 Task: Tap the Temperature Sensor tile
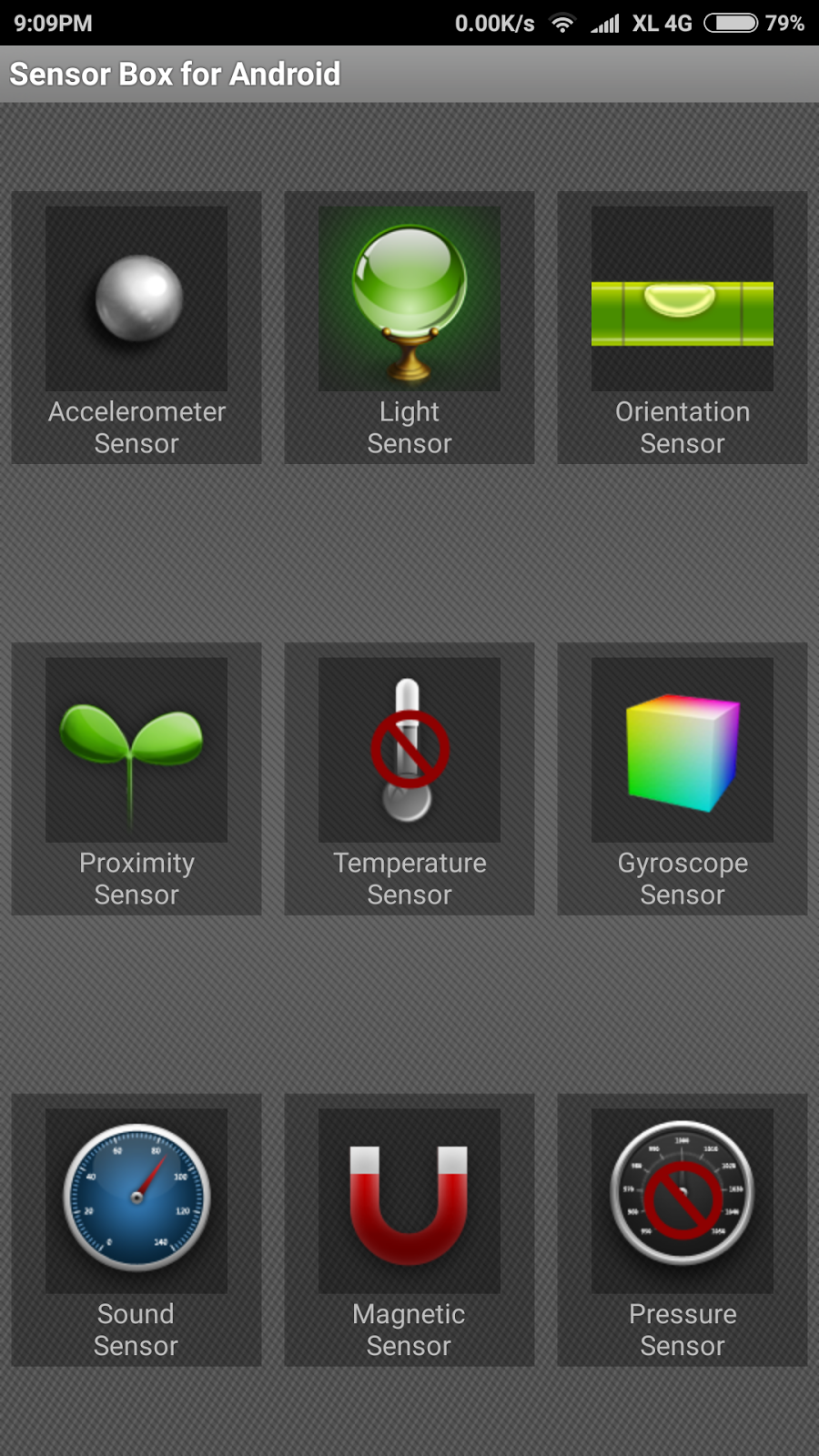point(409,779)
